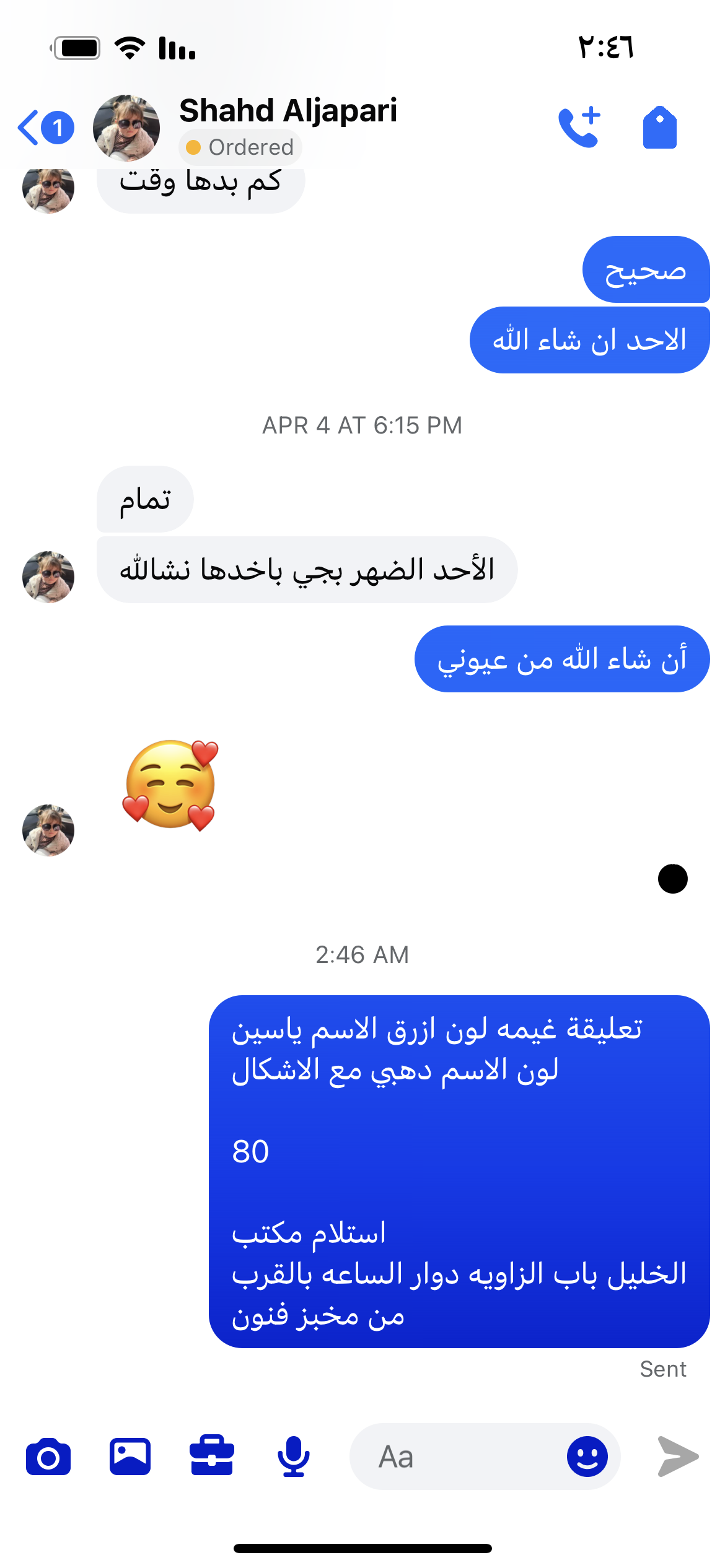
Task: Open the camera to take a photo
Action: click(48, 1457)
